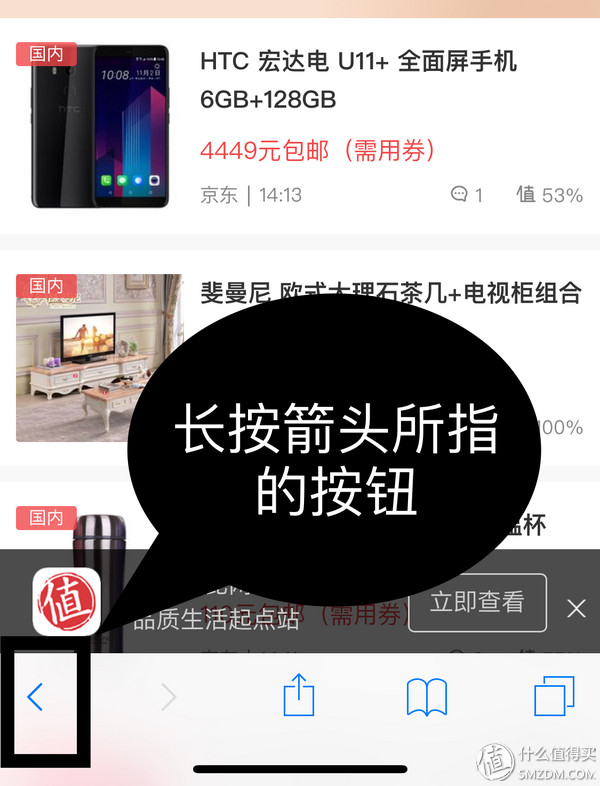
Task: Dismiss the app banner with X
Action: coord(576,608)
